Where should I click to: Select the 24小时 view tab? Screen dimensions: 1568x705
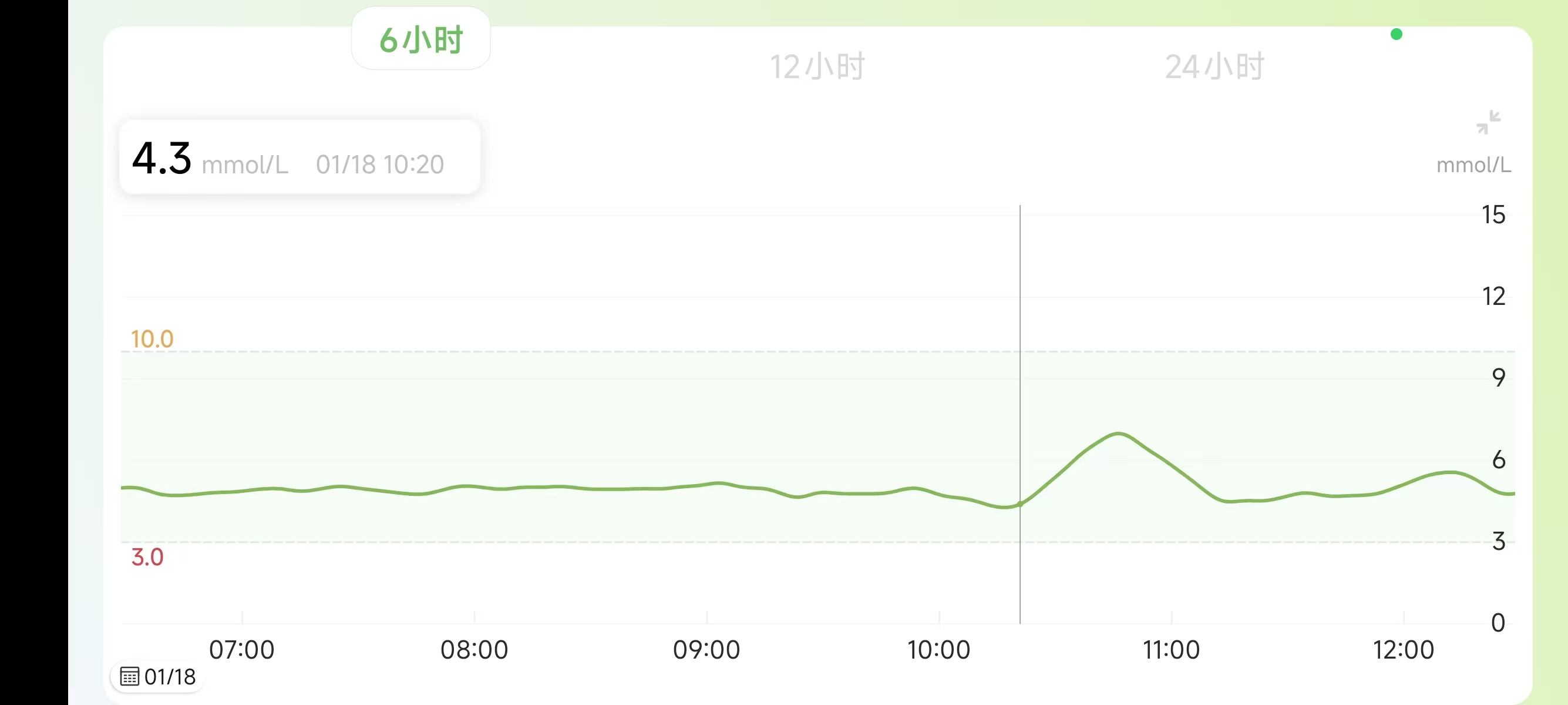(1214, 66)
